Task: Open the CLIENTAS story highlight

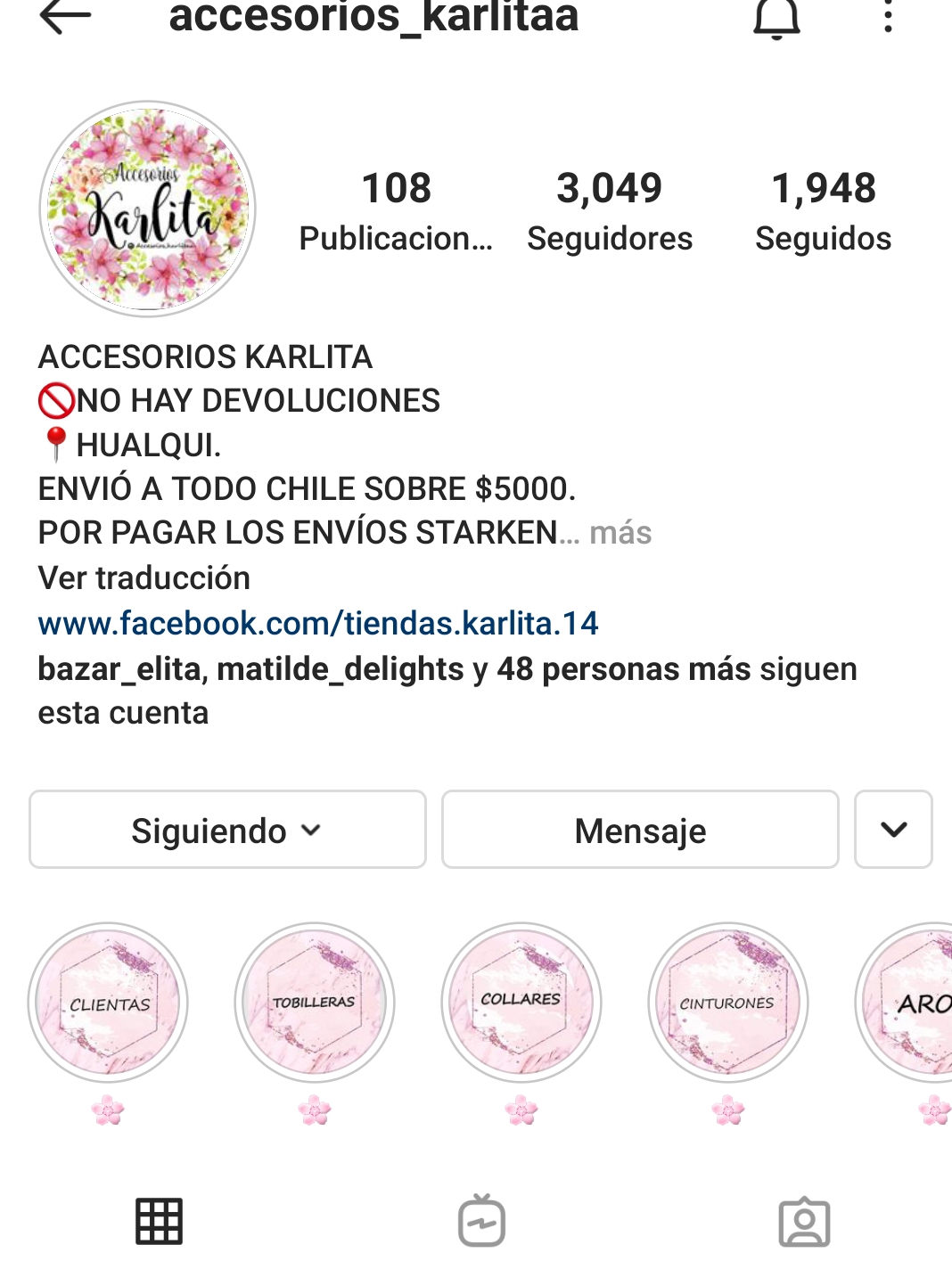Action: [x=109, y=1002]
